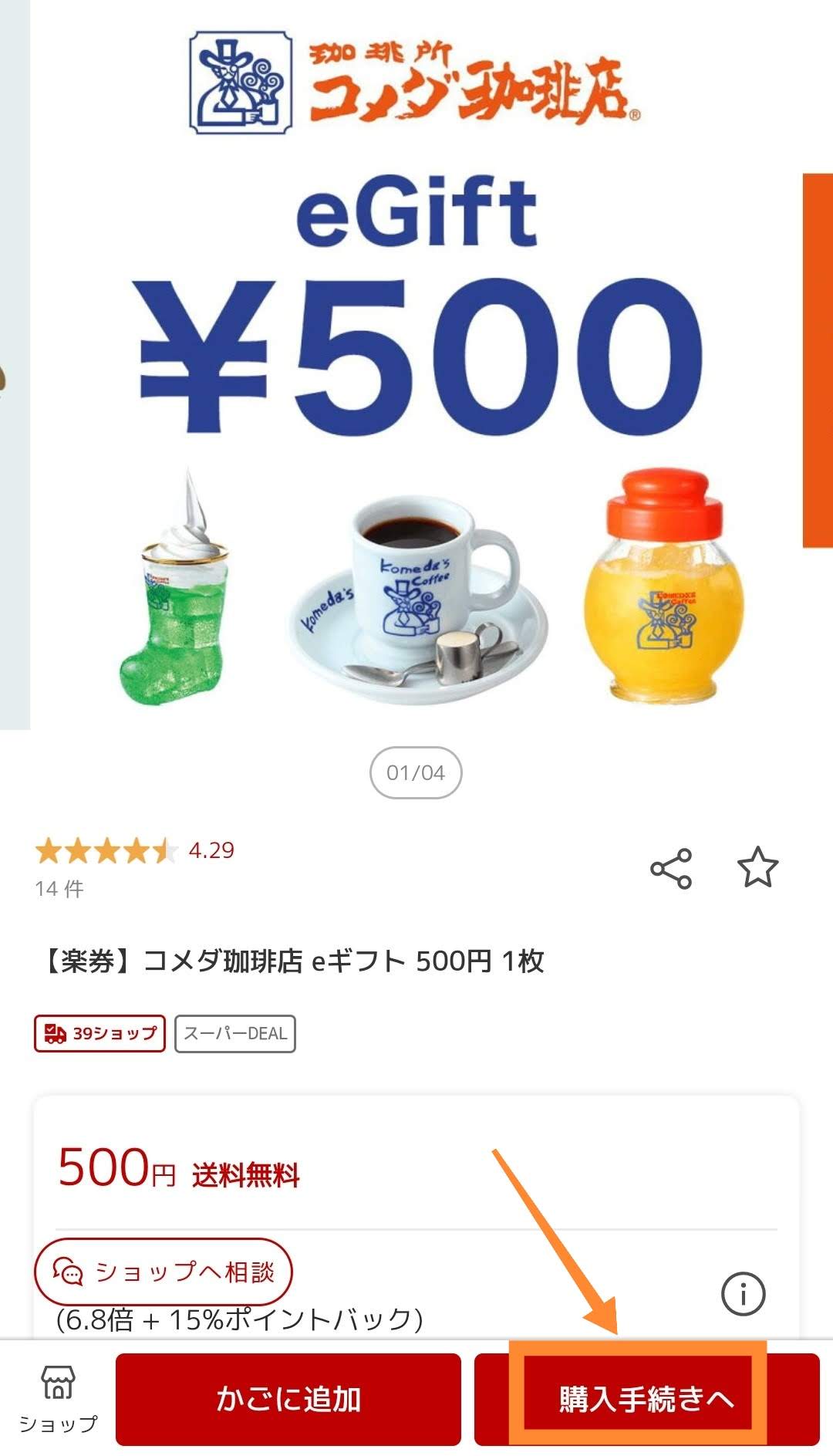Tap かごに追加 to add to cart
The image size is (833, 1456).
pyautogui.click(x=288, y=1399)
